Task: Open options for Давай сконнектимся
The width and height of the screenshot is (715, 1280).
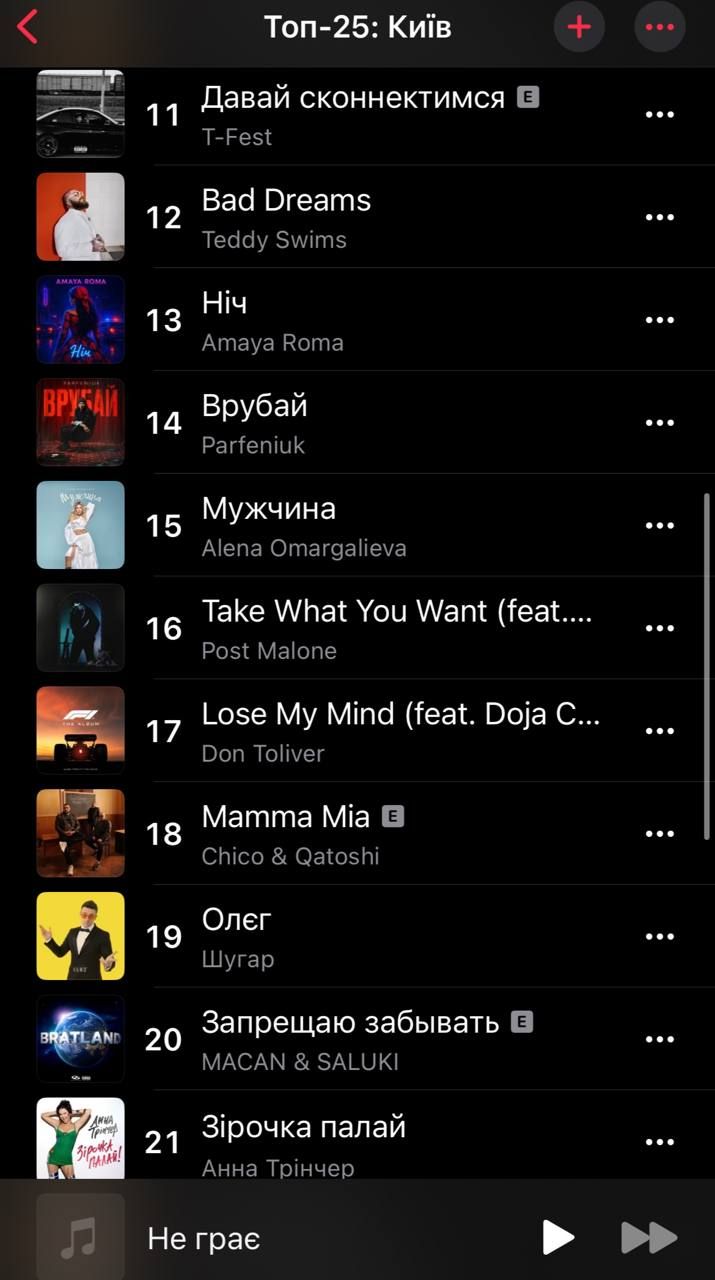Action: click(x=660, y=114)
